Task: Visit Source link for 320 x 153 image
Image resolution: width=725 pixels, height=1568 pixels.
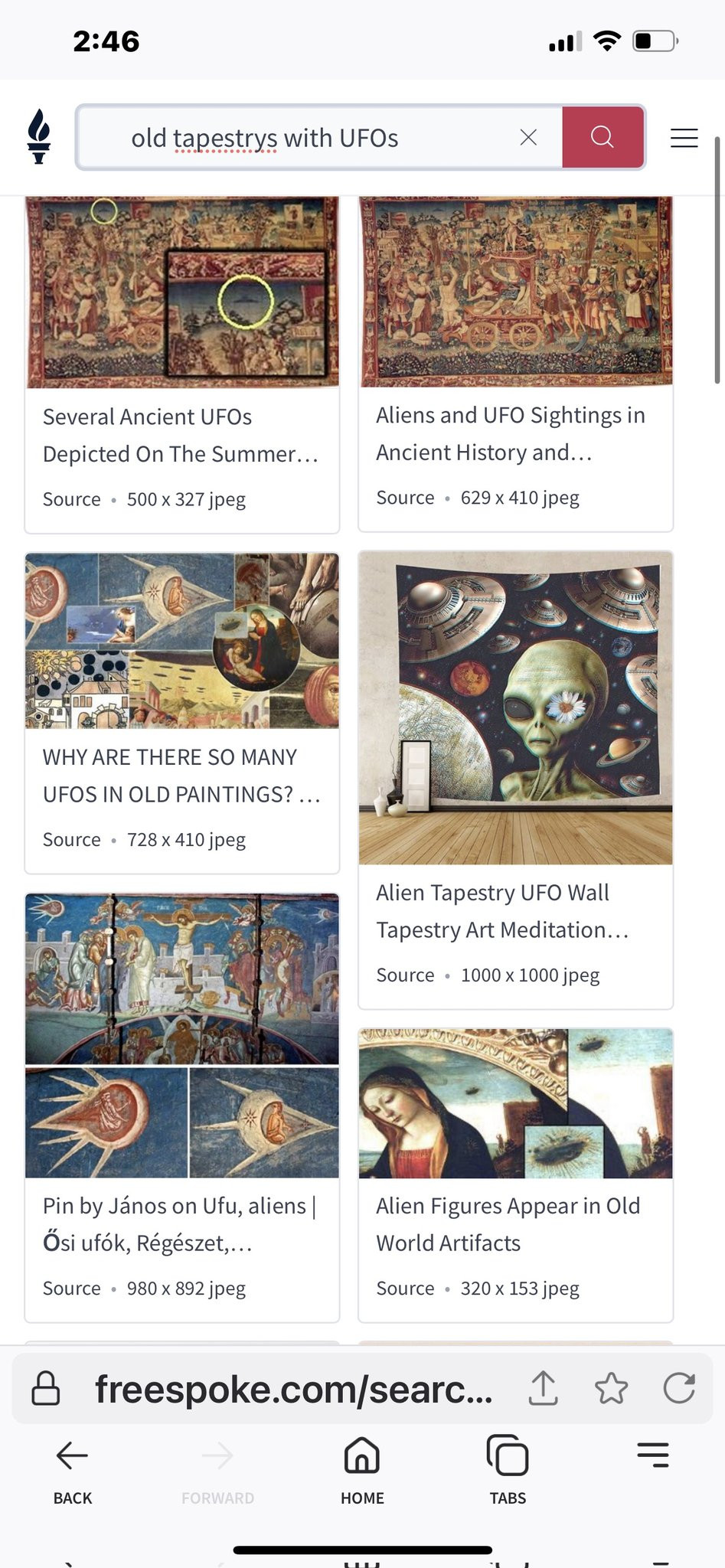Action: coord(405,1288)
